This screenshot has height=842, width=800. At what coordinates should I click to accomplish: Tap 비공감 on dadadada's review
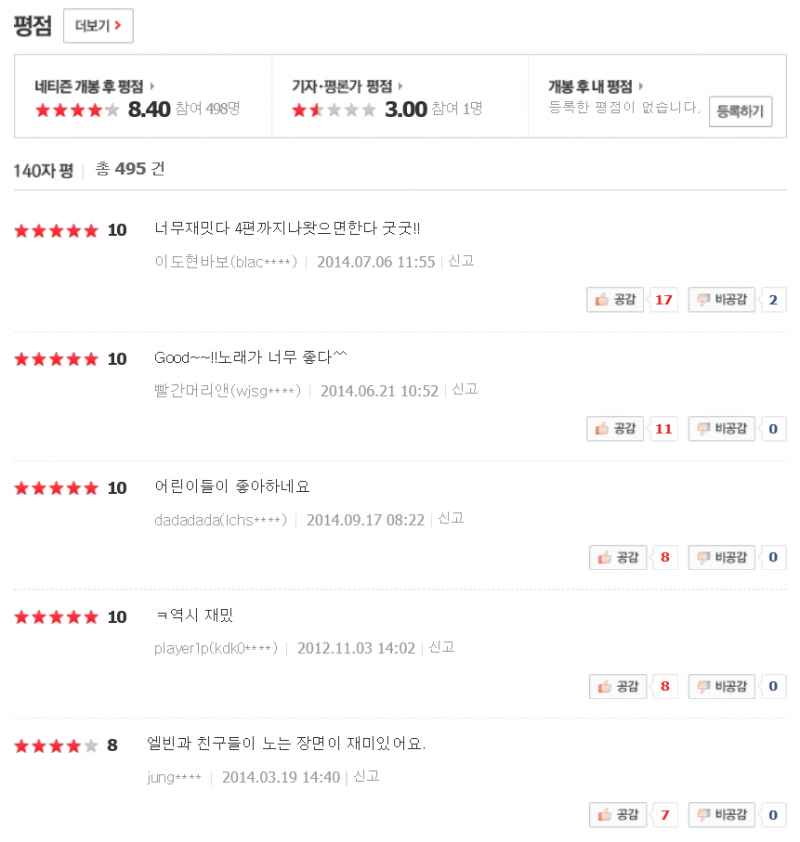tap(722, 557)
